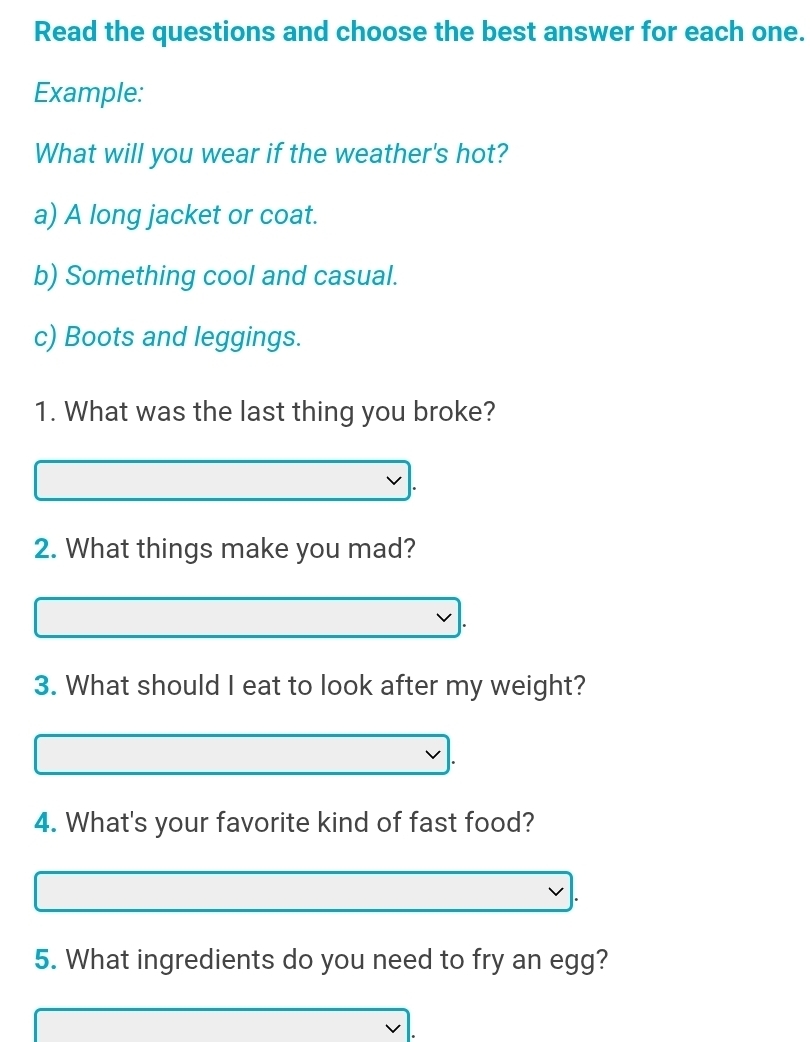Expand the dropdown under 'What things make you mad?'
Screen dimensions: 810x1042
pos(248,618)
